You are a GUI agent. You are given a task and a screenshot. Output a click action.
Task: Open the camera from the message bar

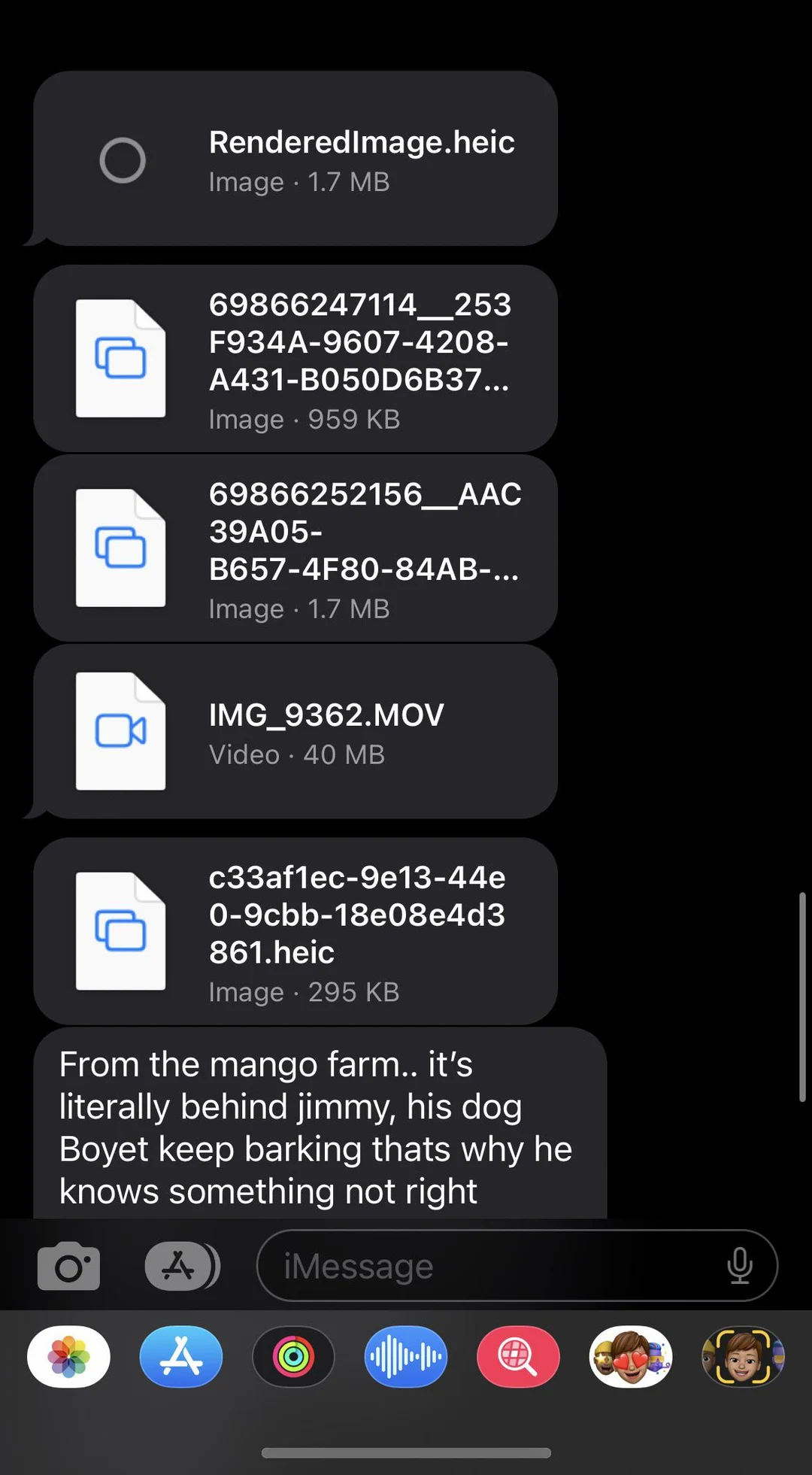[68, 1265]
